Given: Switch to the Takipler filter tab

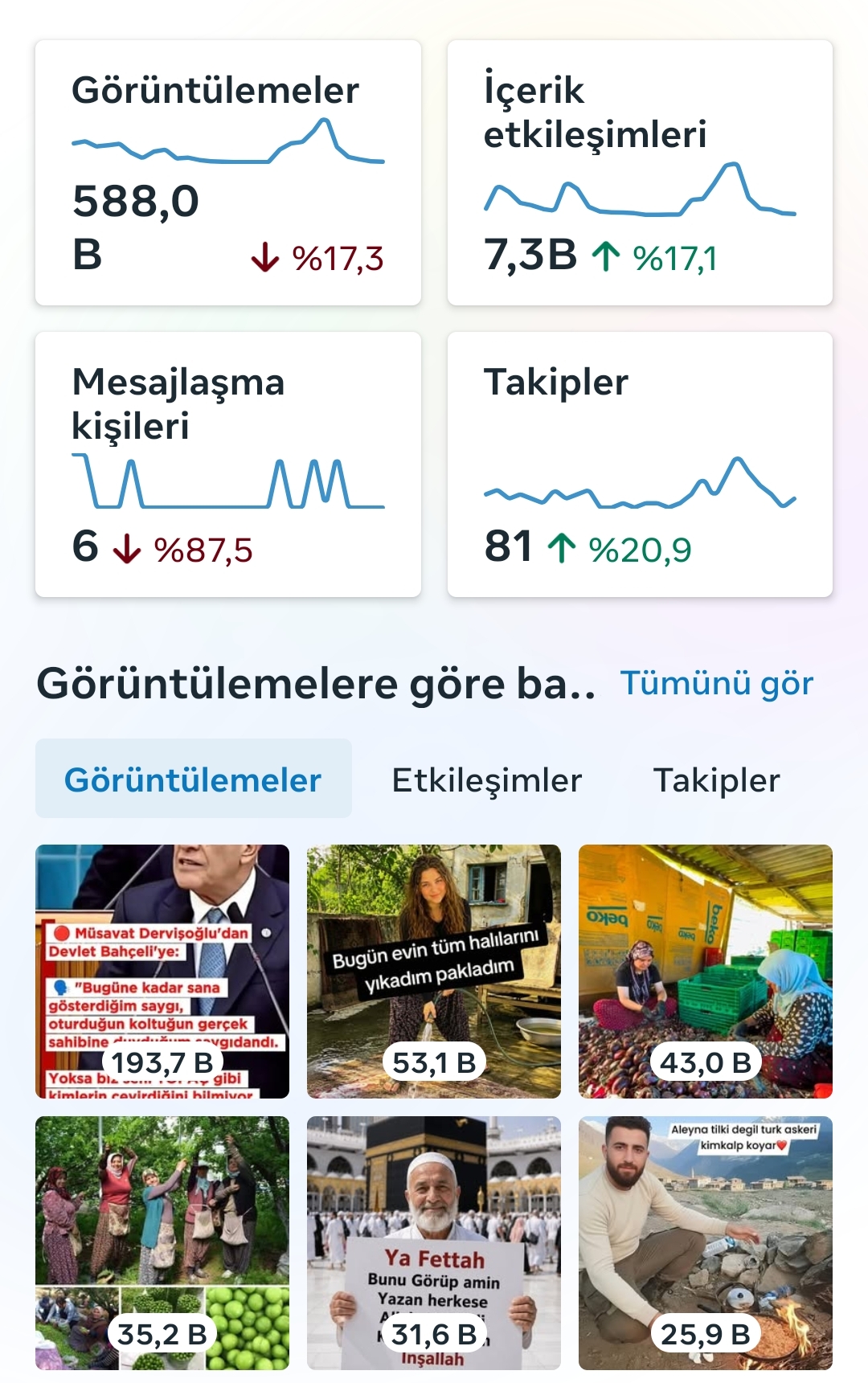Looking at the screenshot, I should tap(717, 780).
